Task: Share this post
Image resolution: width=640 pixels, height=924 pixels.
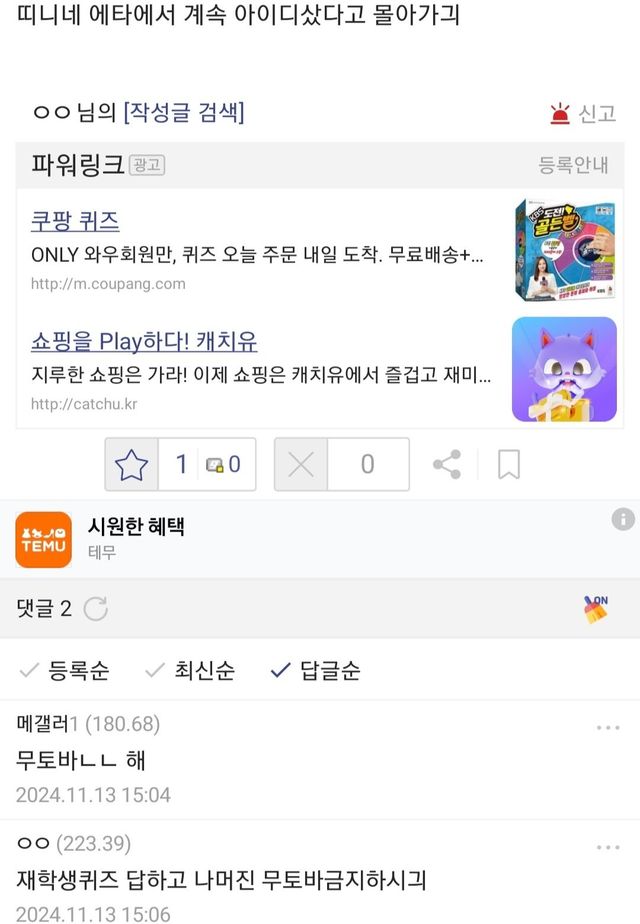Action: (x=447, y=464)
